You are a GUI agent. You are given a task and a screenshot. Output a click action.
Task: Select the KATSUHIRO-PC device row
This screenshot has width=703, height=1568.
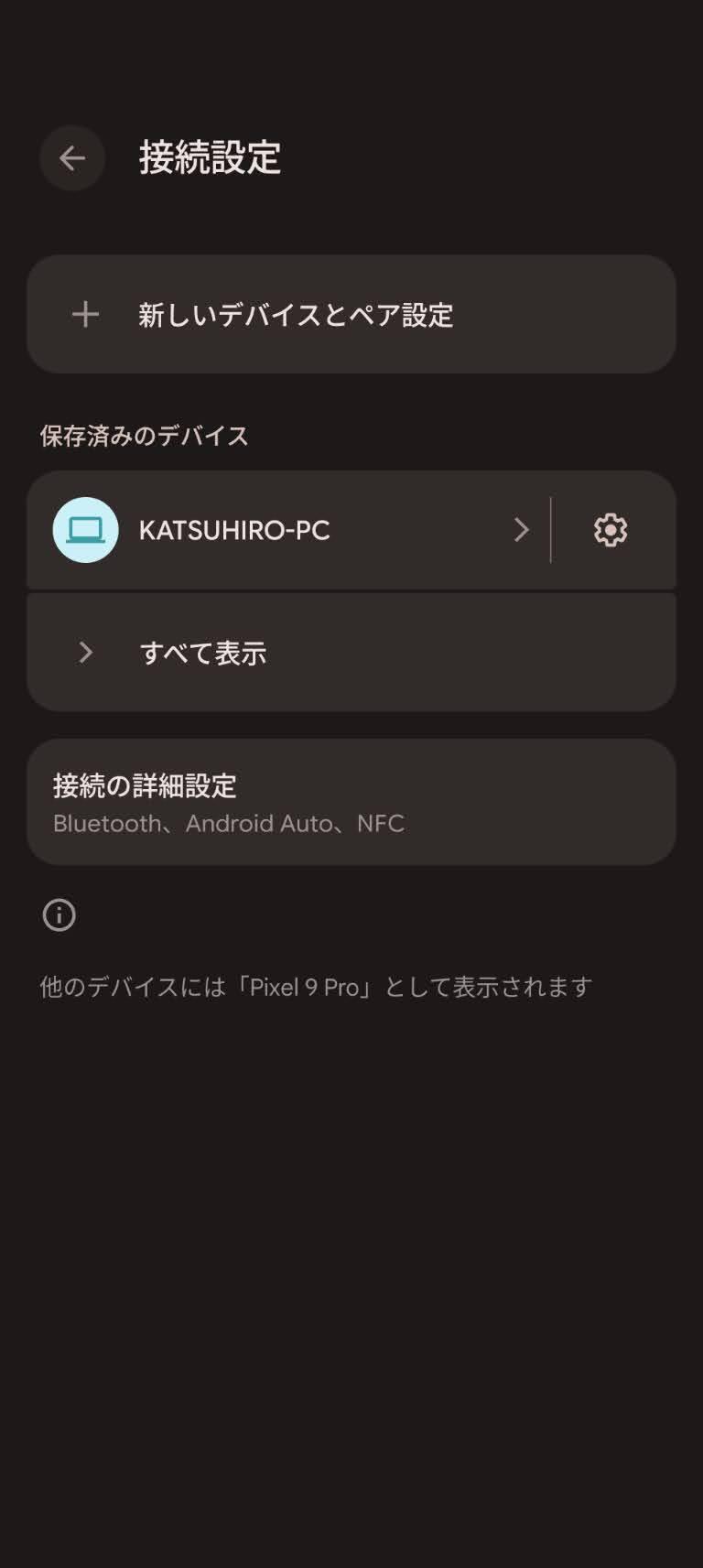(288, 530)
